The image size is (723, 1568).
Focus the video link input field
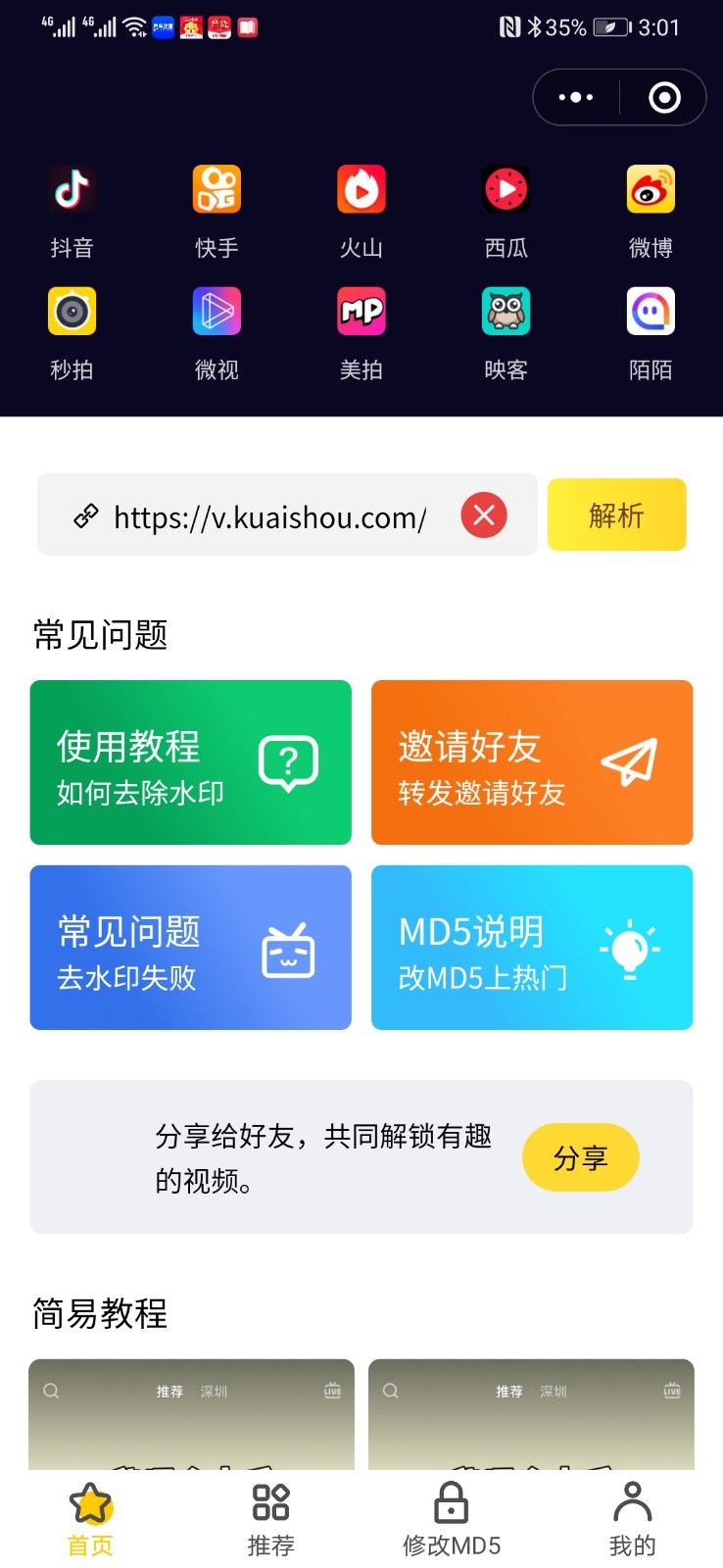(269, 516)
